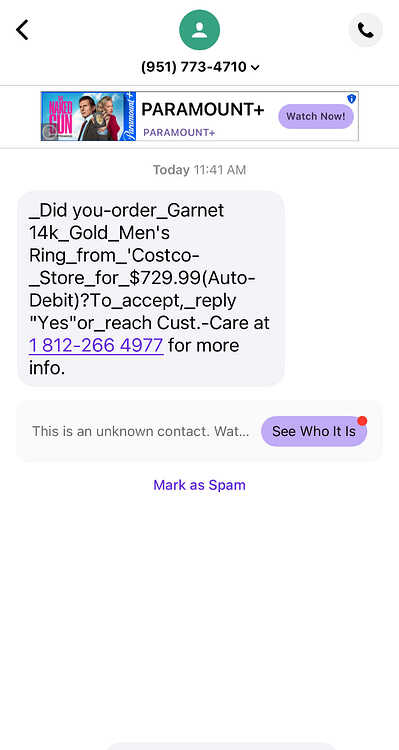The image size is (399, 750).
Task: Call this number with the phone icon
Action: [366, 31]
